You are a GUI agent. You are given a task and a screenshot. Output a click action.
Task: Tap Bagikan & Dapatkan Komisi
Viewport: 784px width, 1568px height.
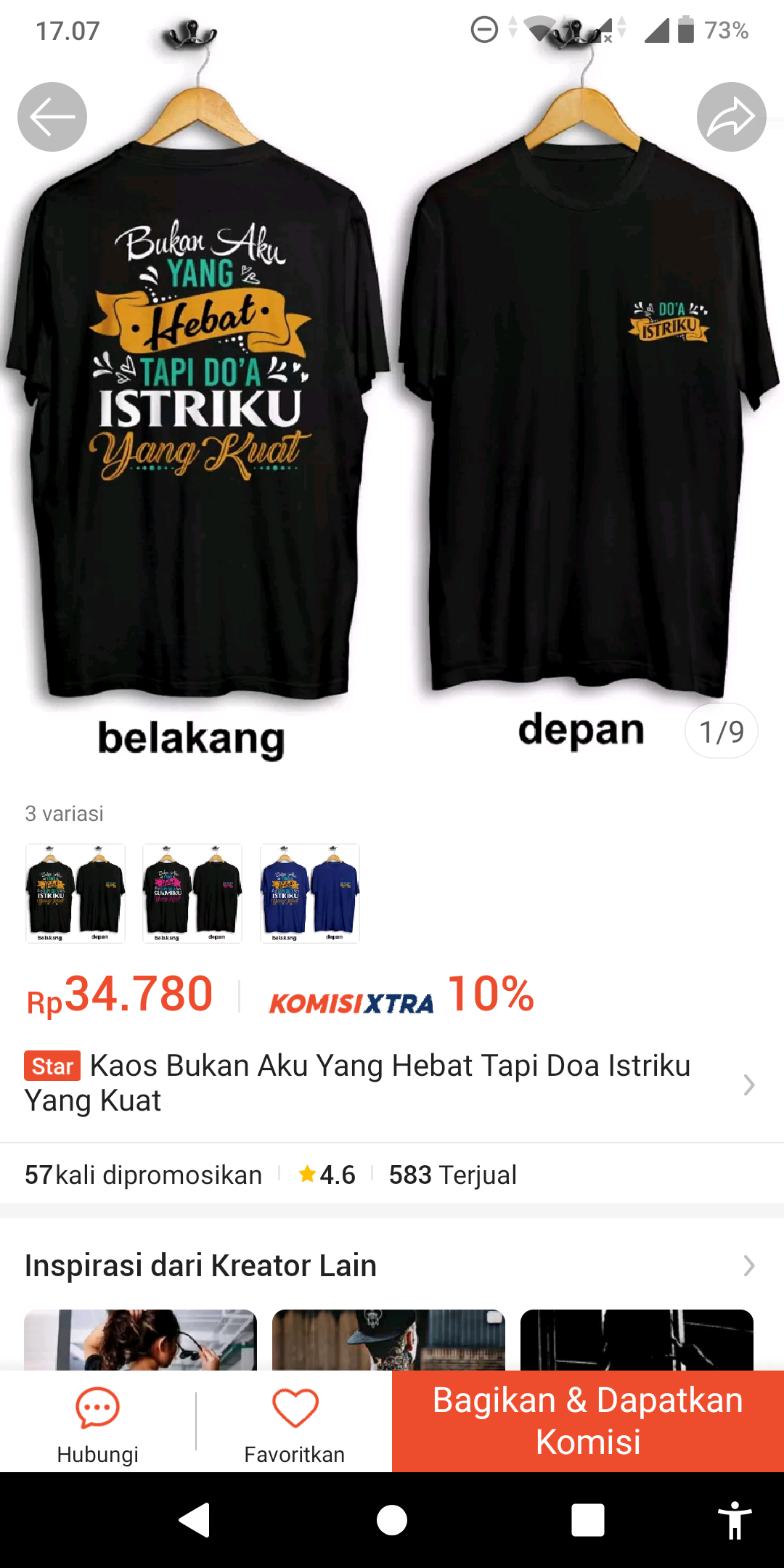tap(588, 1421)
